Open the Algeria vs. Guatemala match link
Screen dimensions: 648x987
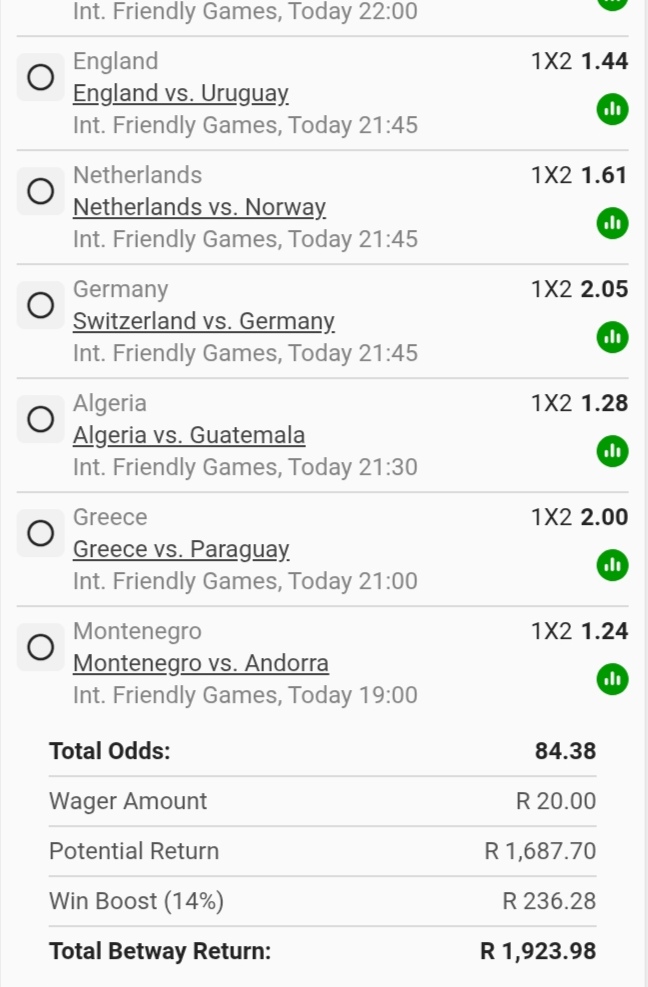[189, 435]
